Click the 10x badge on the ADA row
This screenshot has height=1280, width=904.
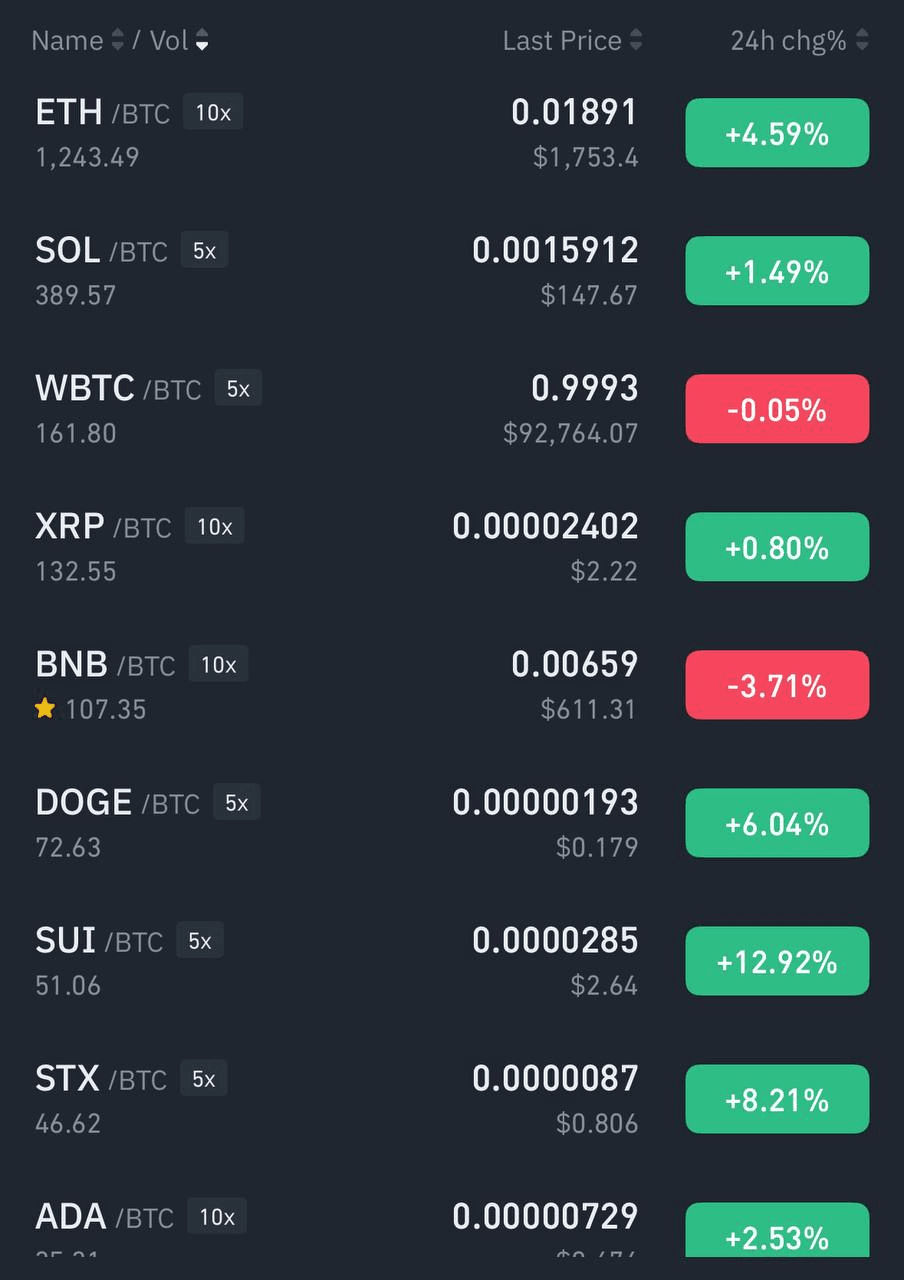[x=216, y=1216]
